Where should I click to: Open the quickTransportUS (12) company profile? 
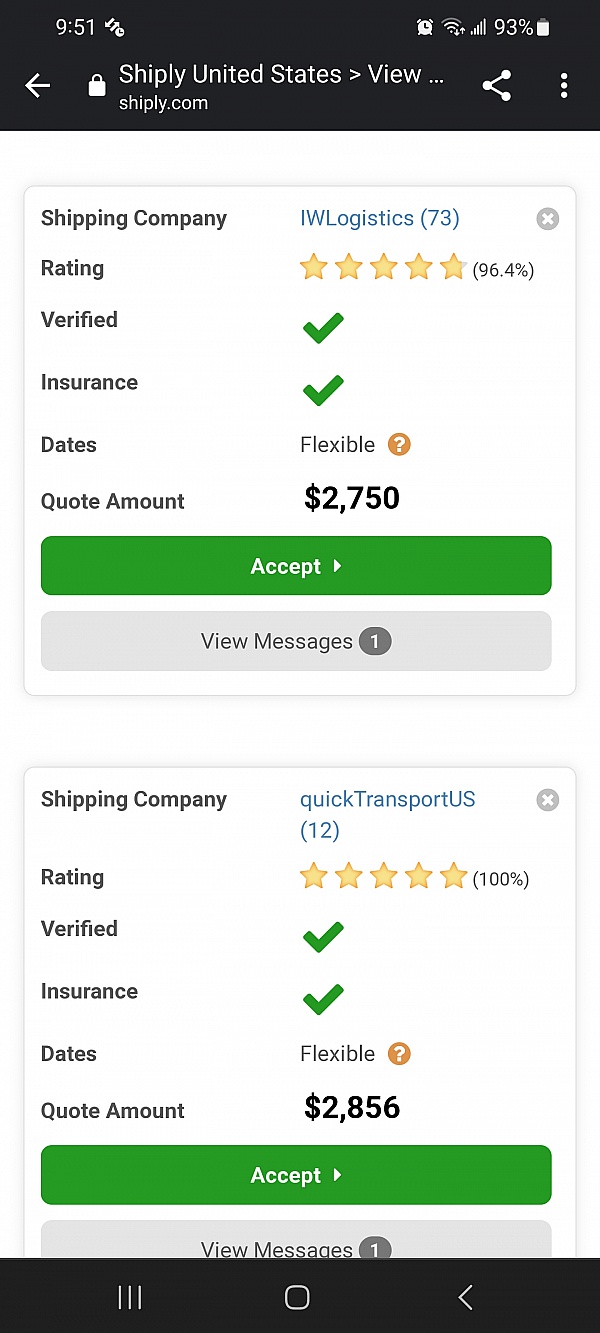tap(388, 814)
